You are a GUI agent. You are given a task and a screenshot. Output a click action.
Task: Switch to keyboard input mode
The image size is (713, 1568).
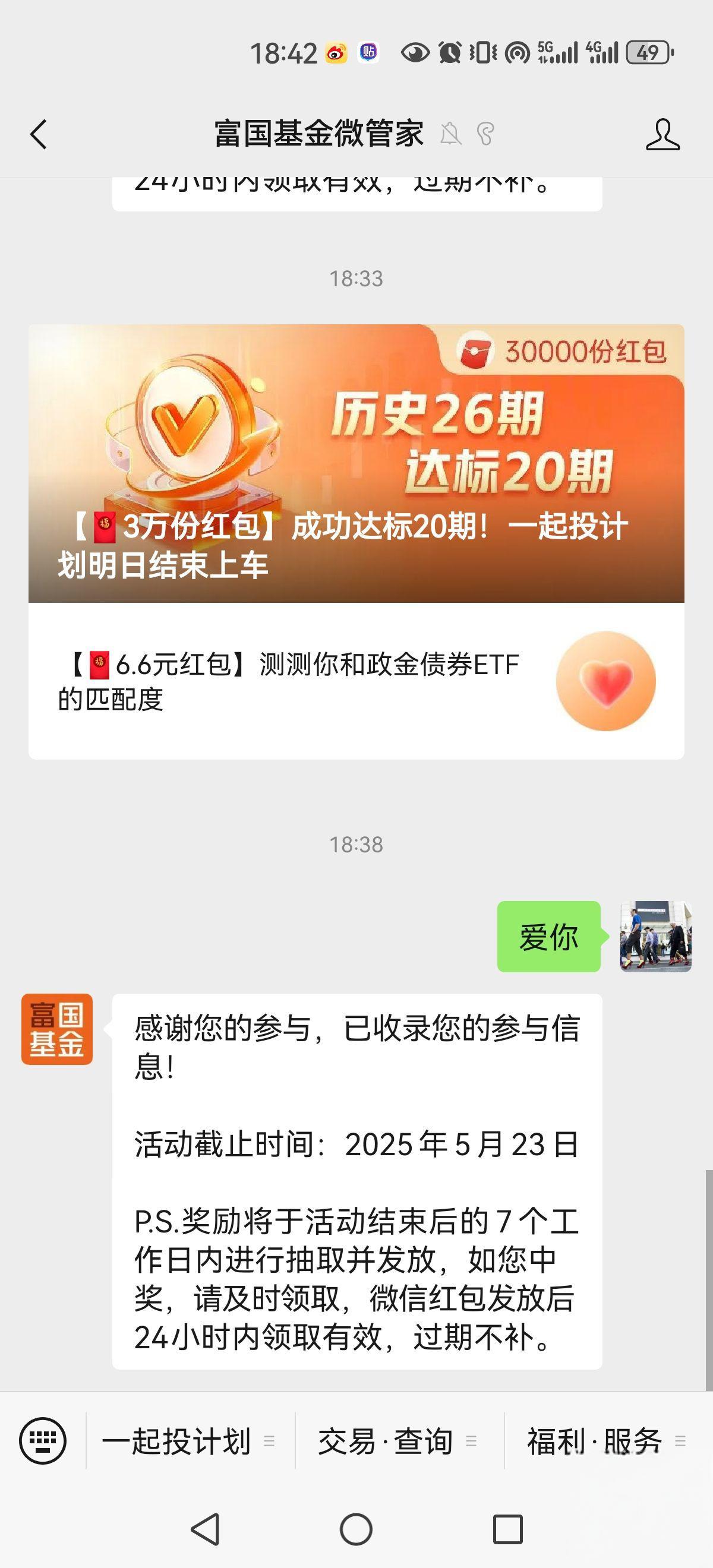(x=43, y=1441)
